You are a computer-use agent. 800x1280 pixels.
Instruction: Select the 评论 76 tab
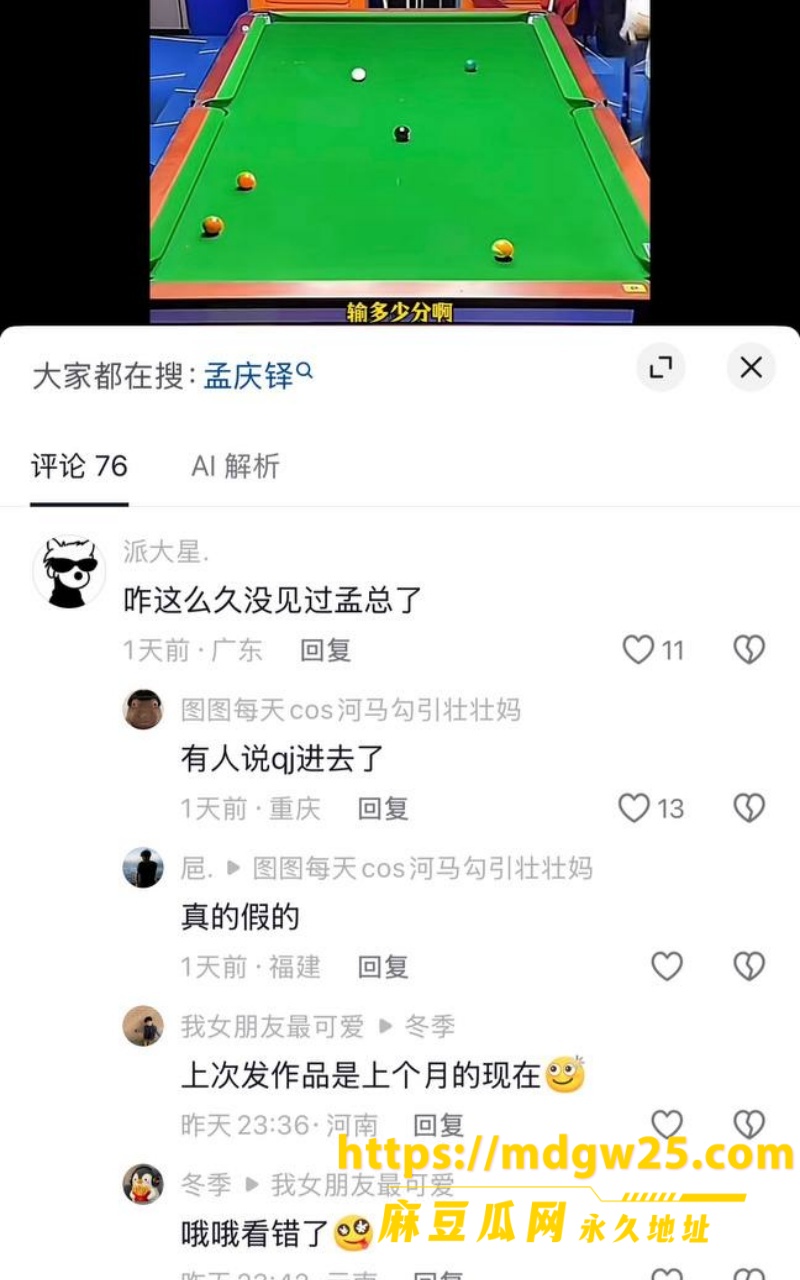click(x=79, y=466)
